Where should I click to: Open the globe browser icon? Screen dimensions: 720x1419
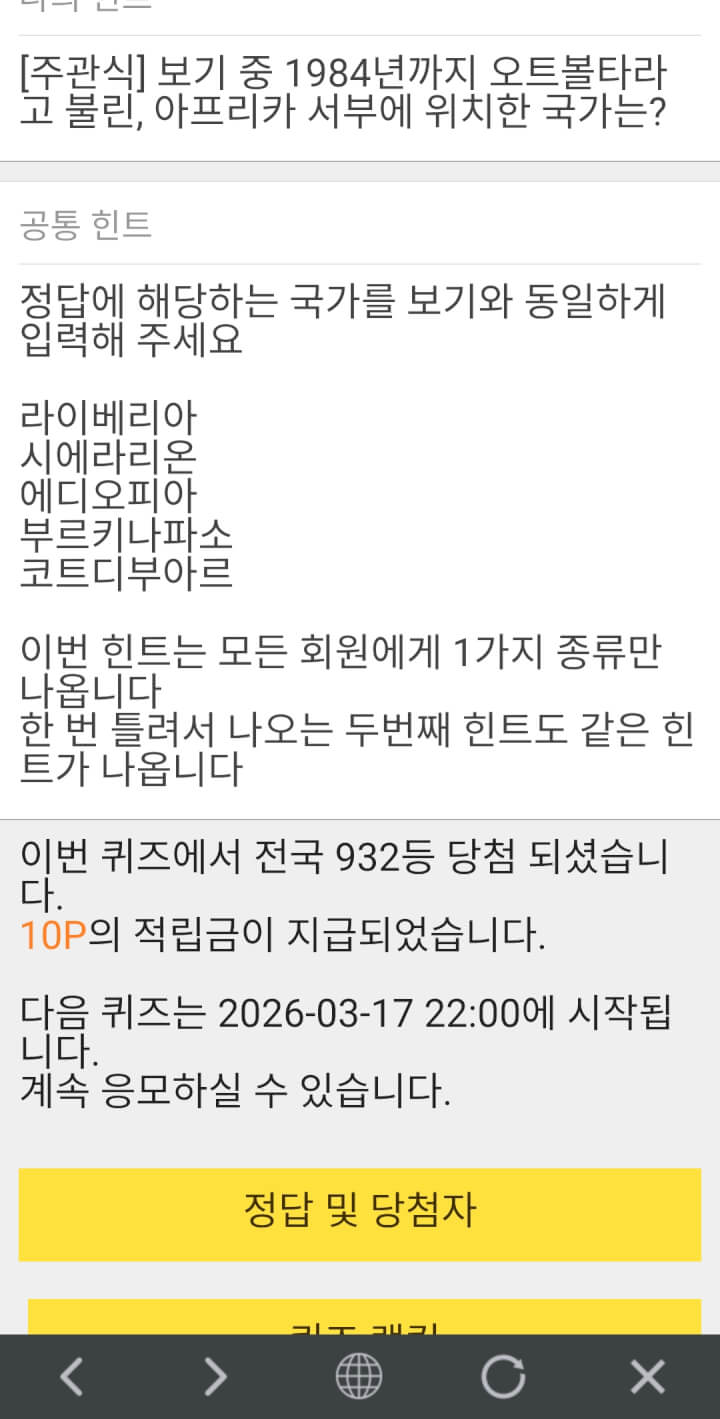[x=358, y=1378]
